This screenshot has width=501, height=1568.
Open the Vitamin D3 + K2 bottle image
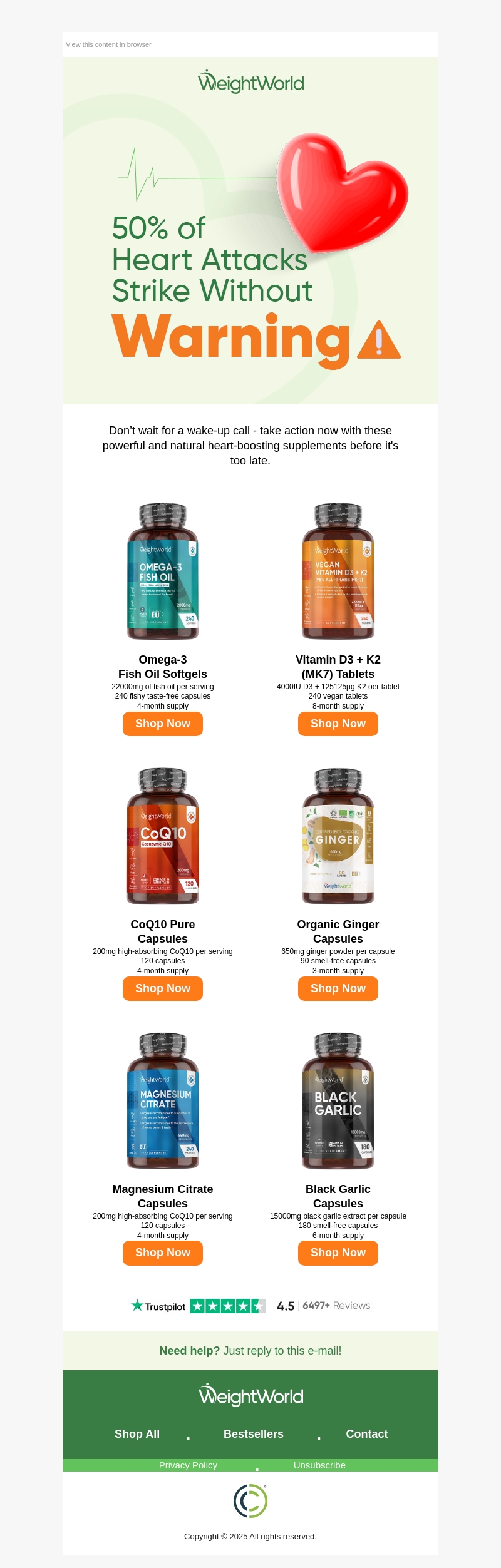(338, 571)
